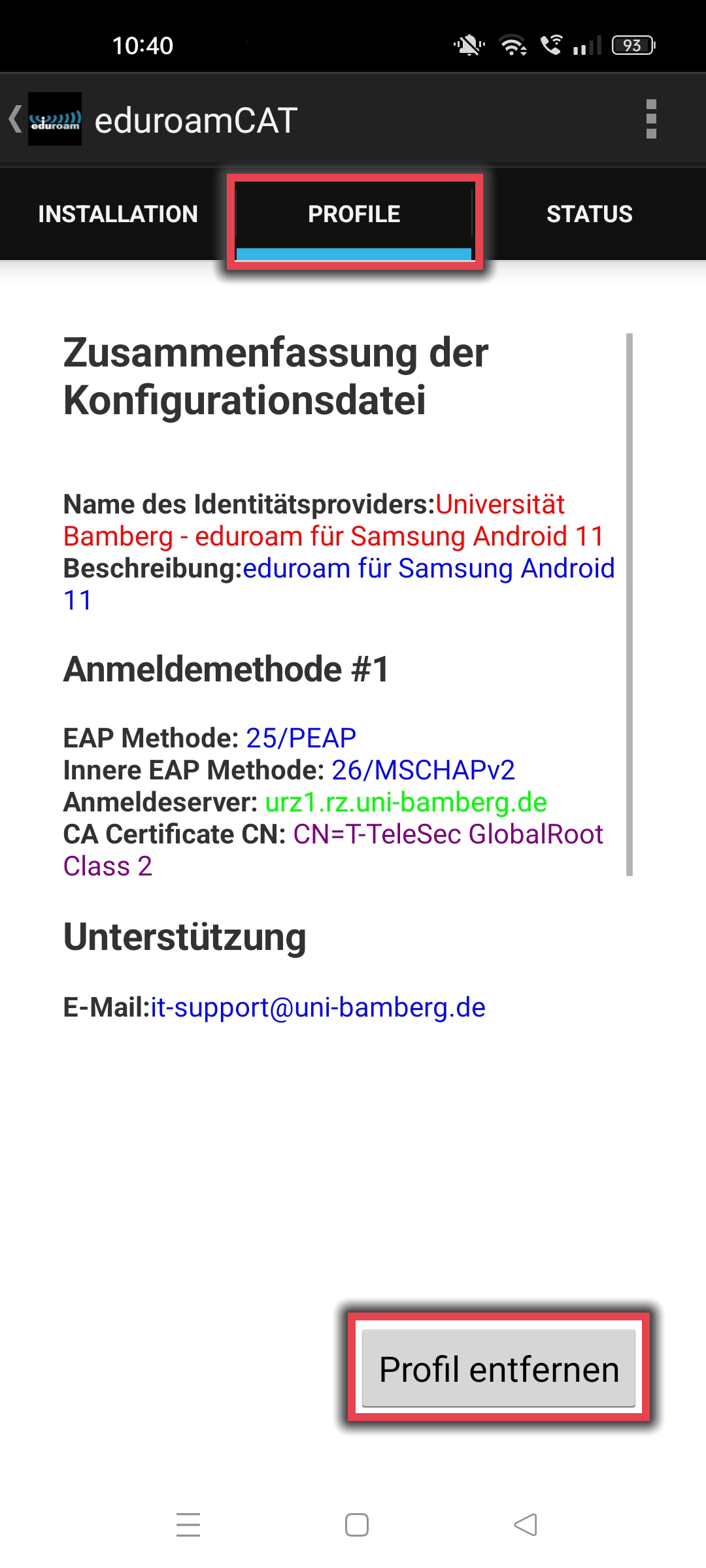706x1568 pixels.
Task: Open the three-dot overflow menu
Action: pos(650,119)
